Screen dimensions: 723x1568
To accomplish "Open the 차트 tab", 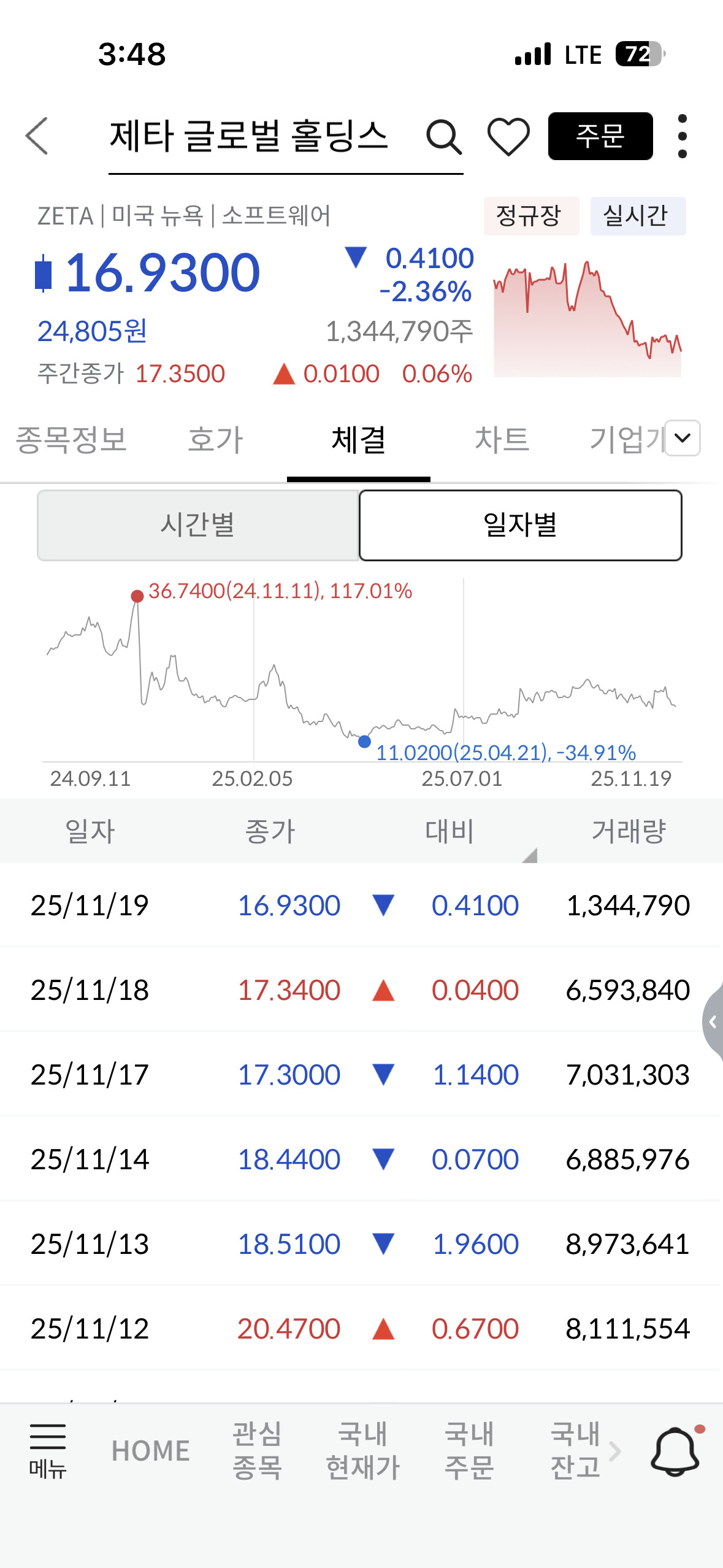I will (502, 440).
